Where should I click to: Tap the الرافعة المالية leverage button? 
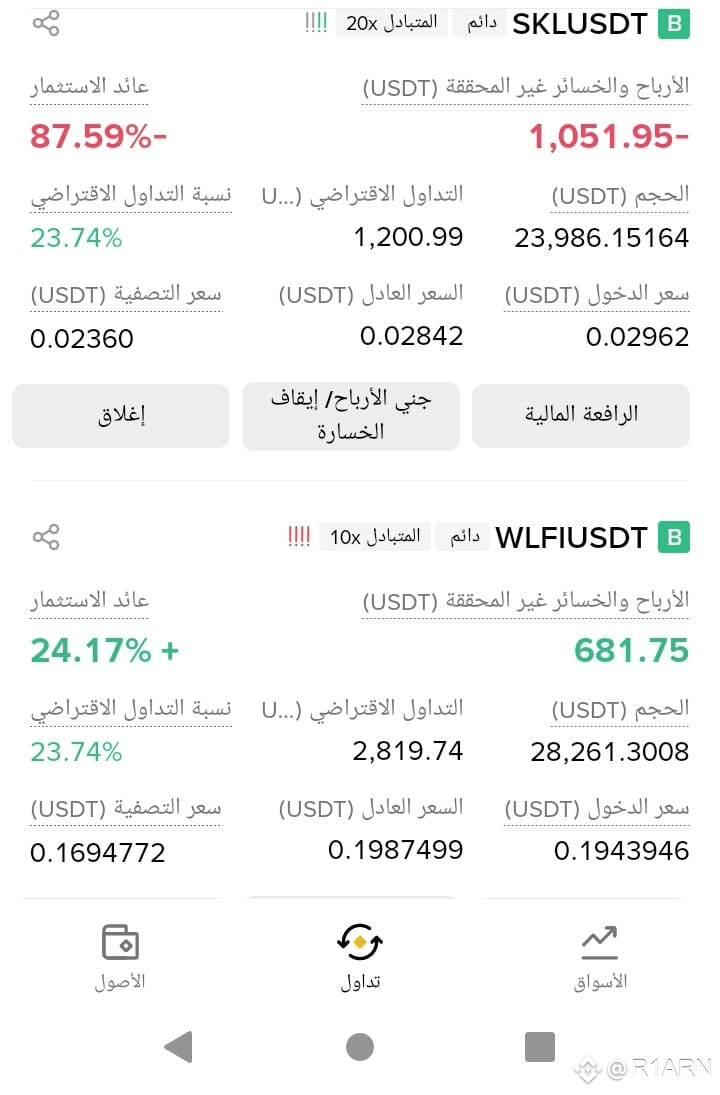coord(581,415)
